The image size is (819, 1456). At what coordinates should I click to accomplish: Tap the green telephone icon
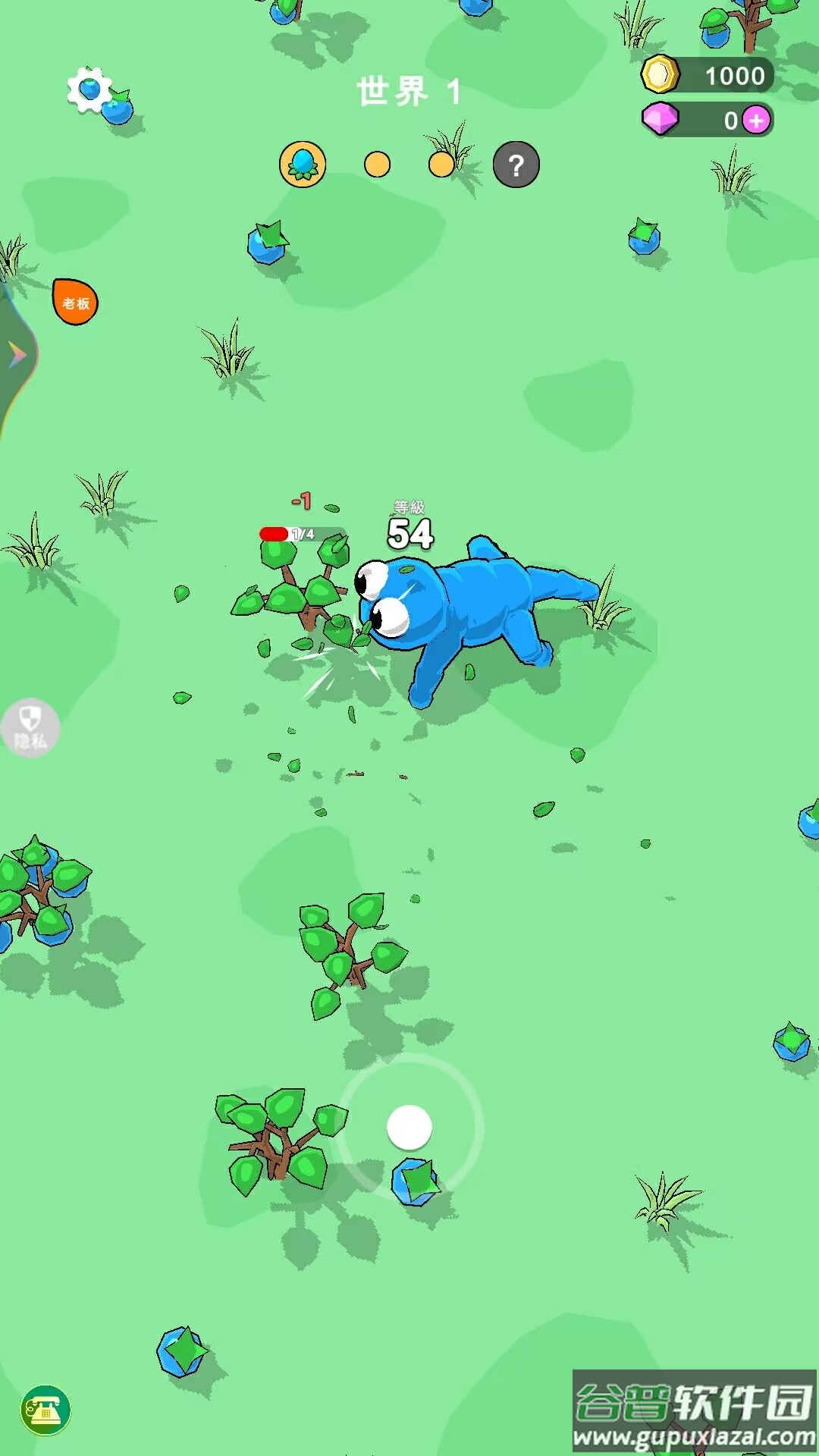[x=45, y=1410]
